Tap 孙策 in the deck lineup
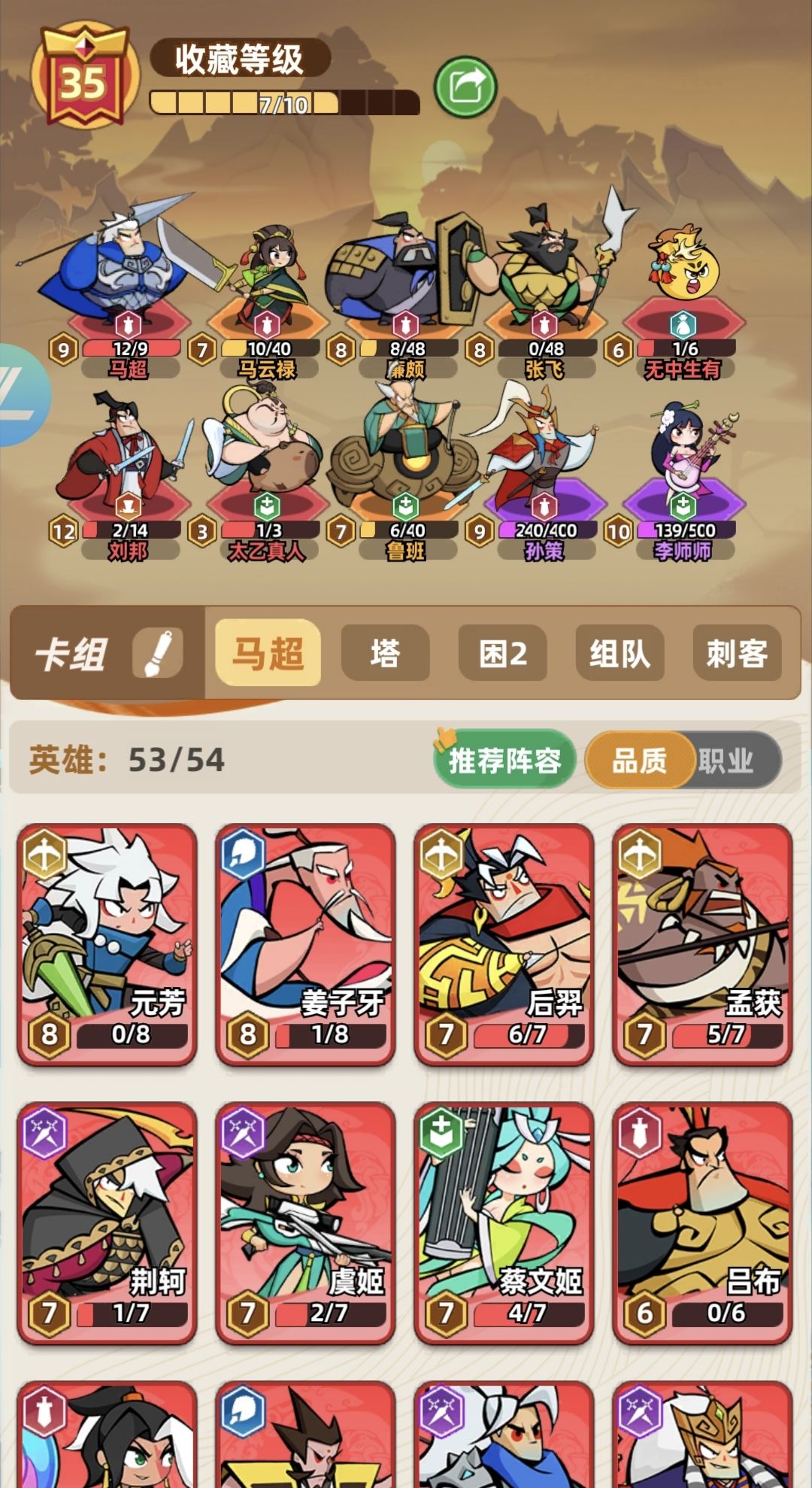This screenshot has height=1488, width=812. point(543,466)
